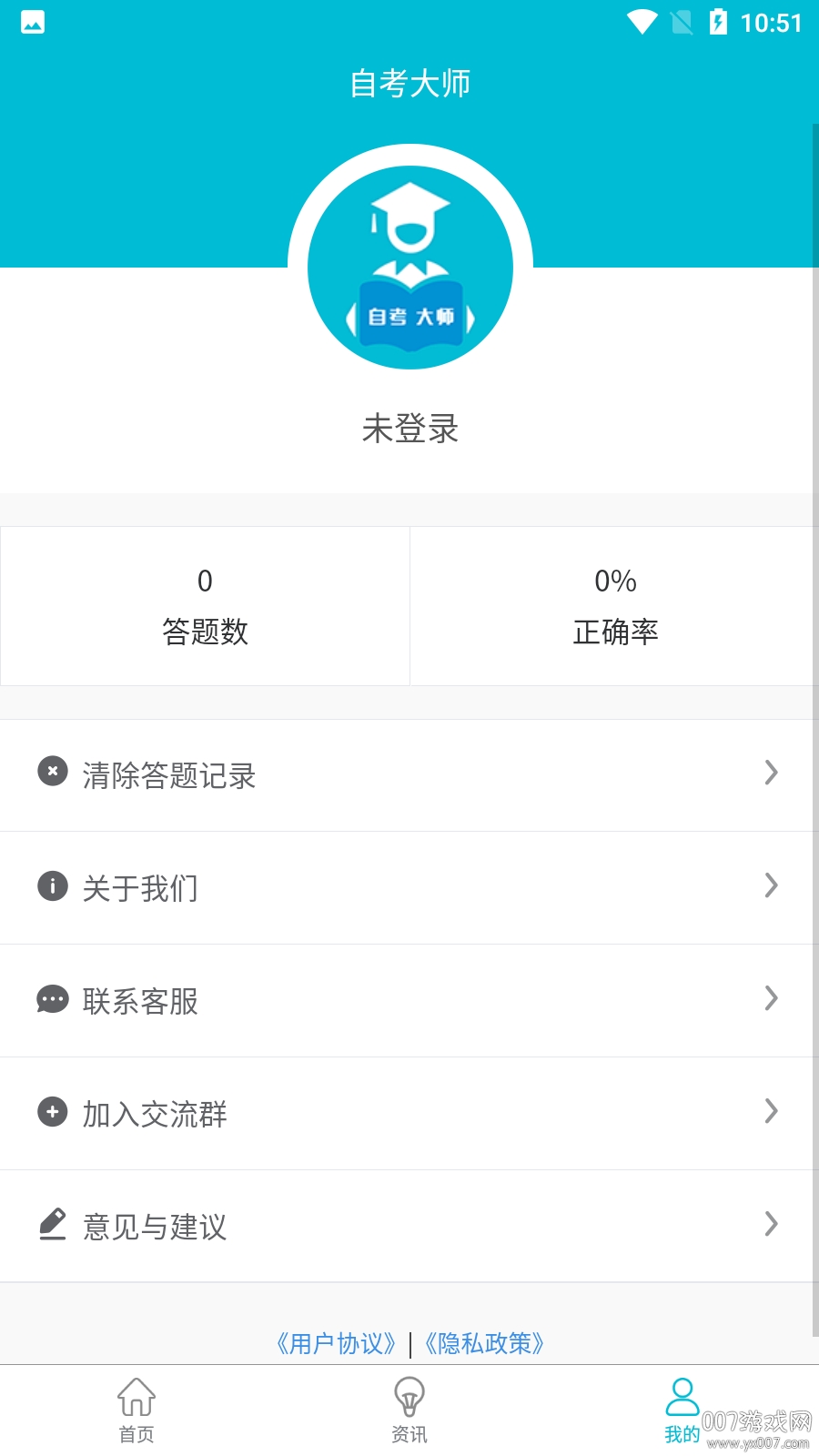Tap the 未登录 login text
Image resolution: width=819 pixels, height=1456 pixels.
coord(410,429)
